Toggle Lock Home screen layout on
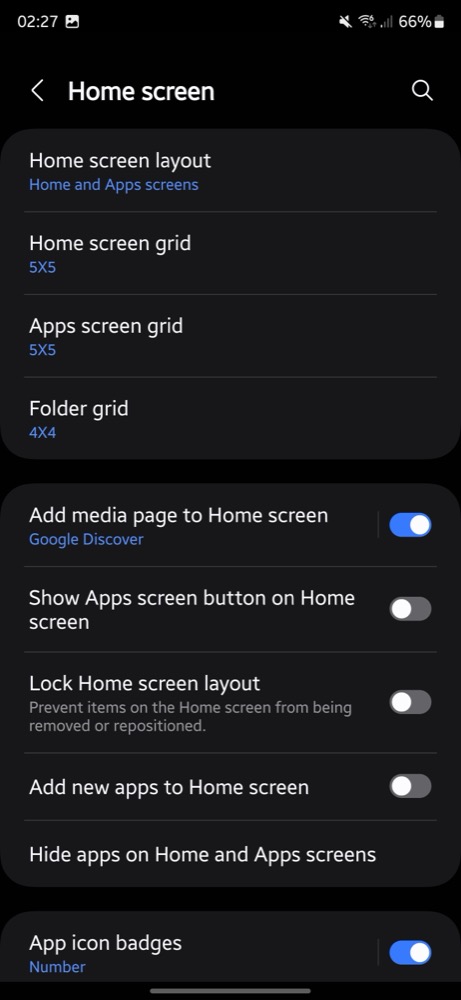The image size is (461, 1000). pos(410,703)
